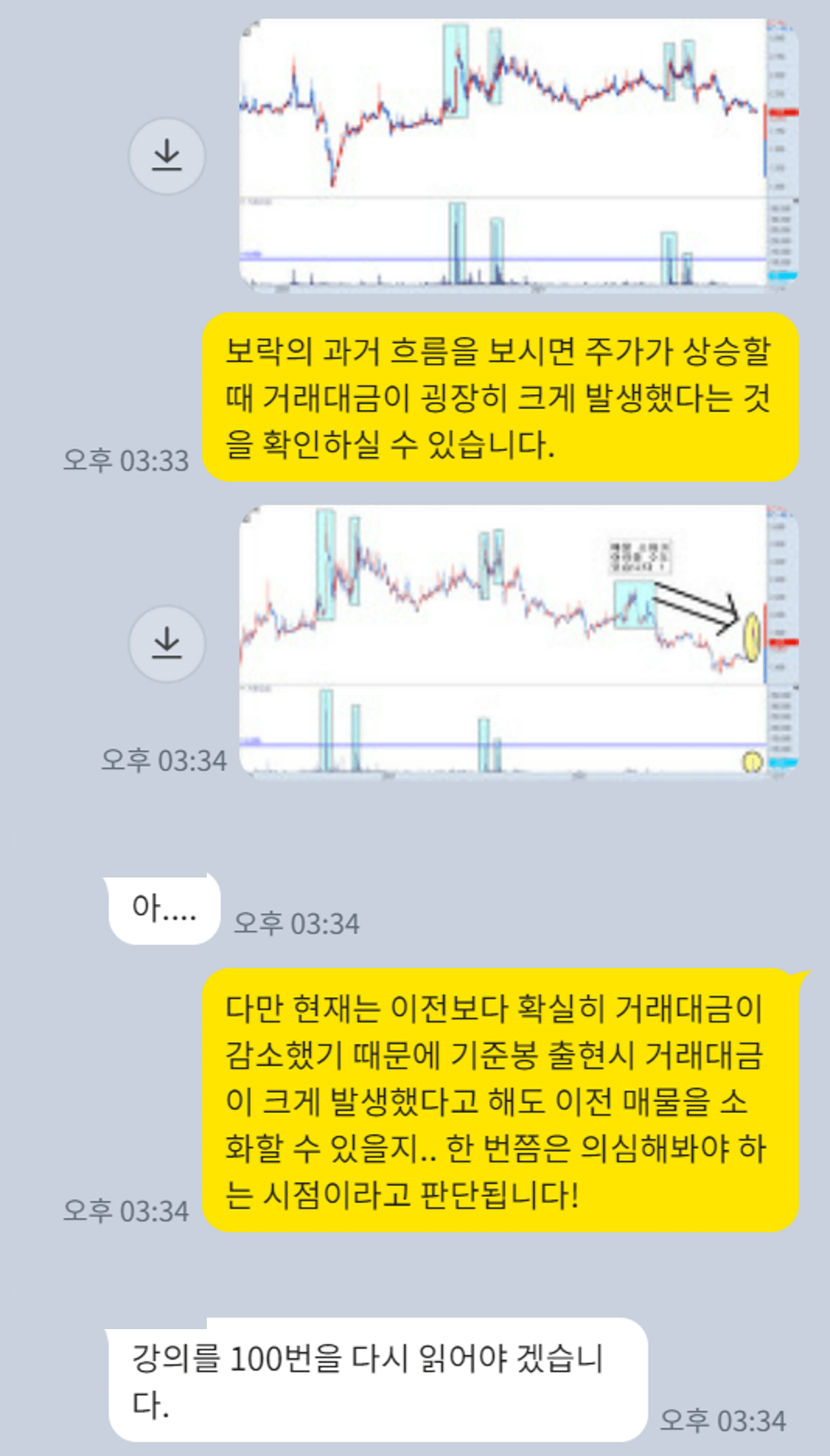The image size is (830, 1456).
Task: Click the red price marker on the first chart's right axis
Action: (x=784, y=111)
